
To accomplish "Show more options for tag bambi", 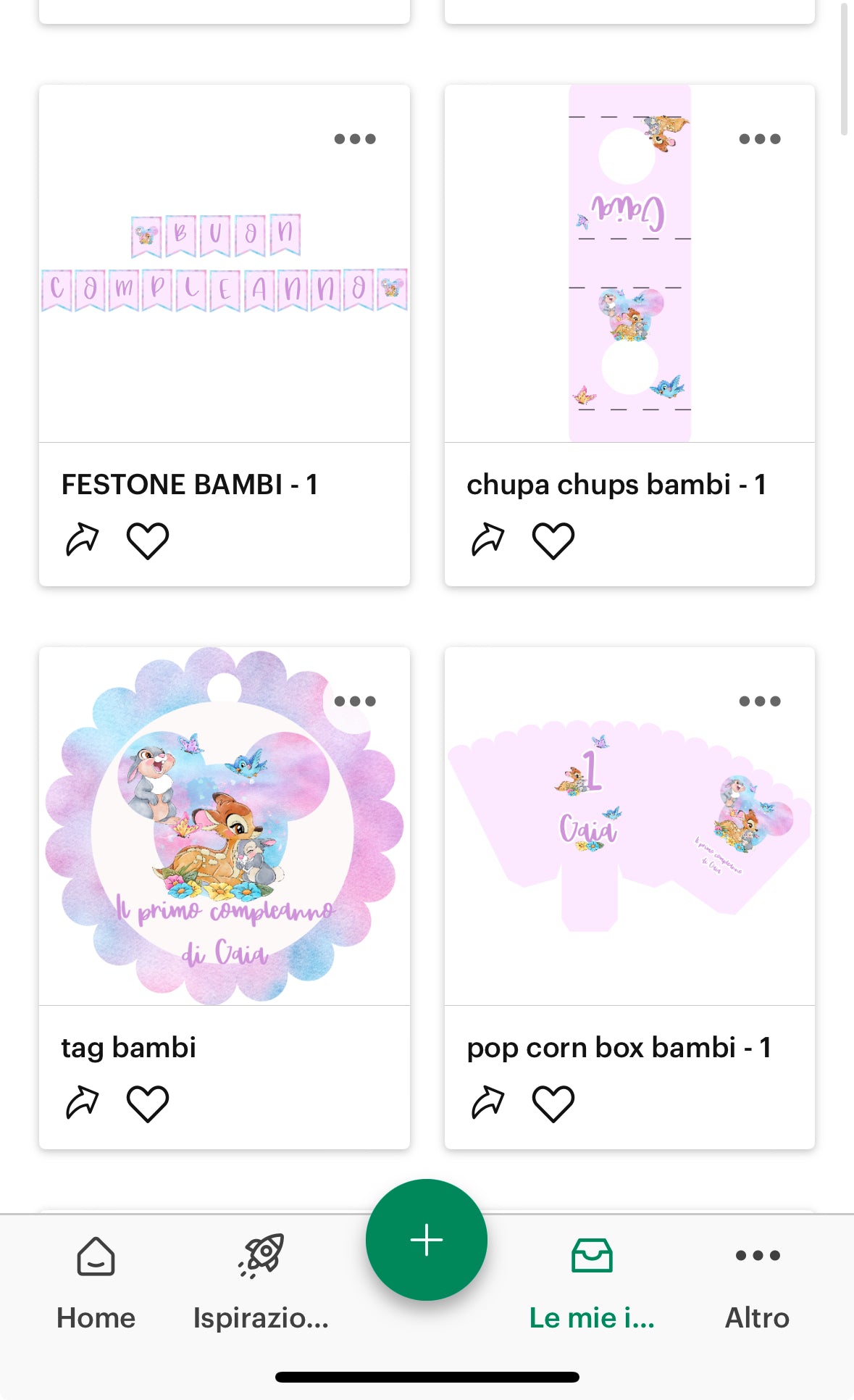I will 355,701.
